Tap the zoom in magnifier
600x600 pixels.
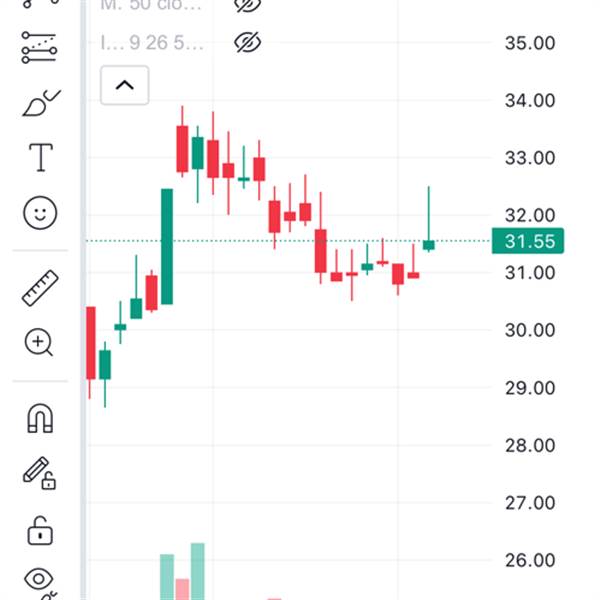[x=40, y=343]
